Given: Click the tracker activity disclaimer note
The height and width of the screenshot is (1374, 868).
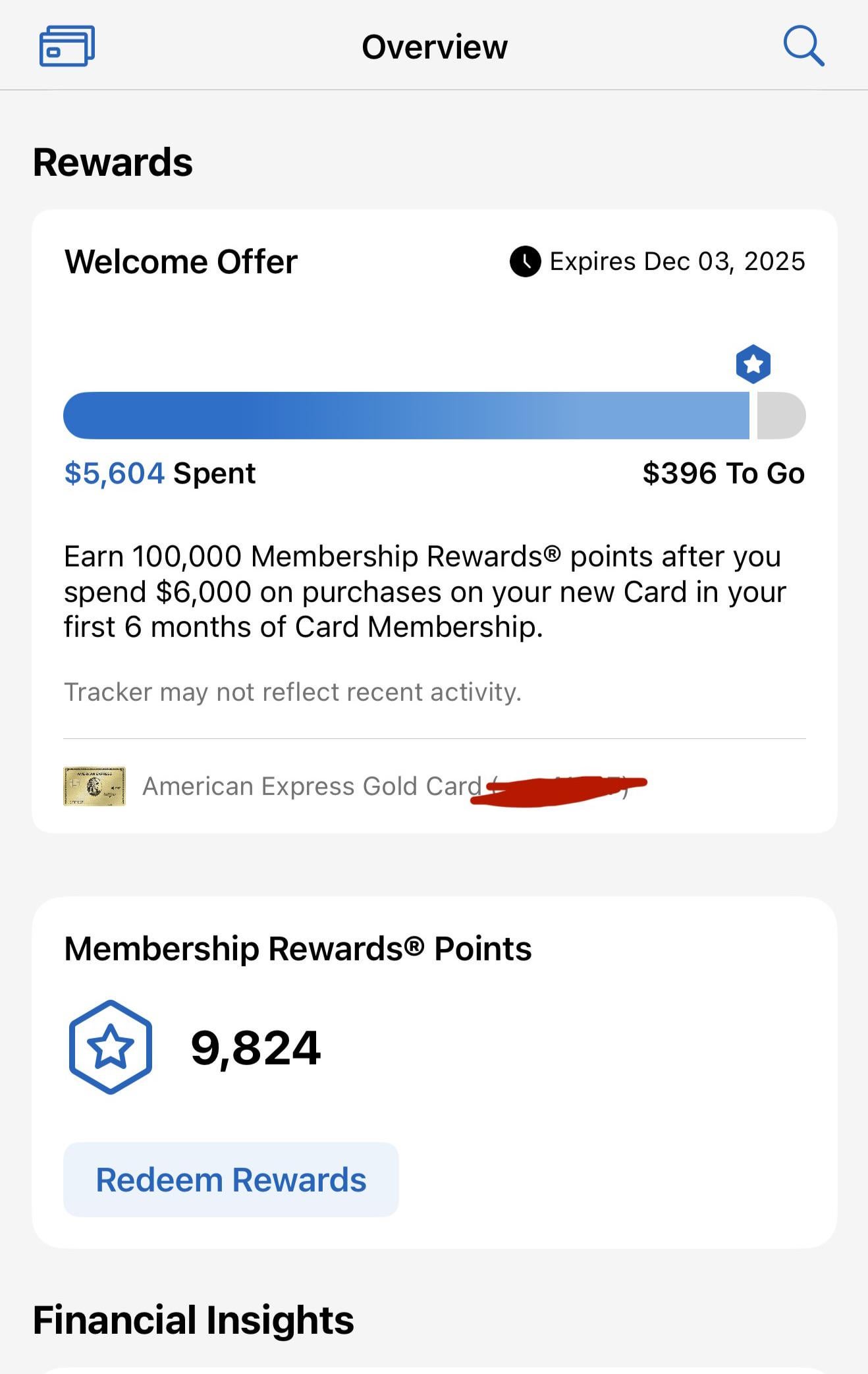Looking at the screenshot, I should pos(292,692).
